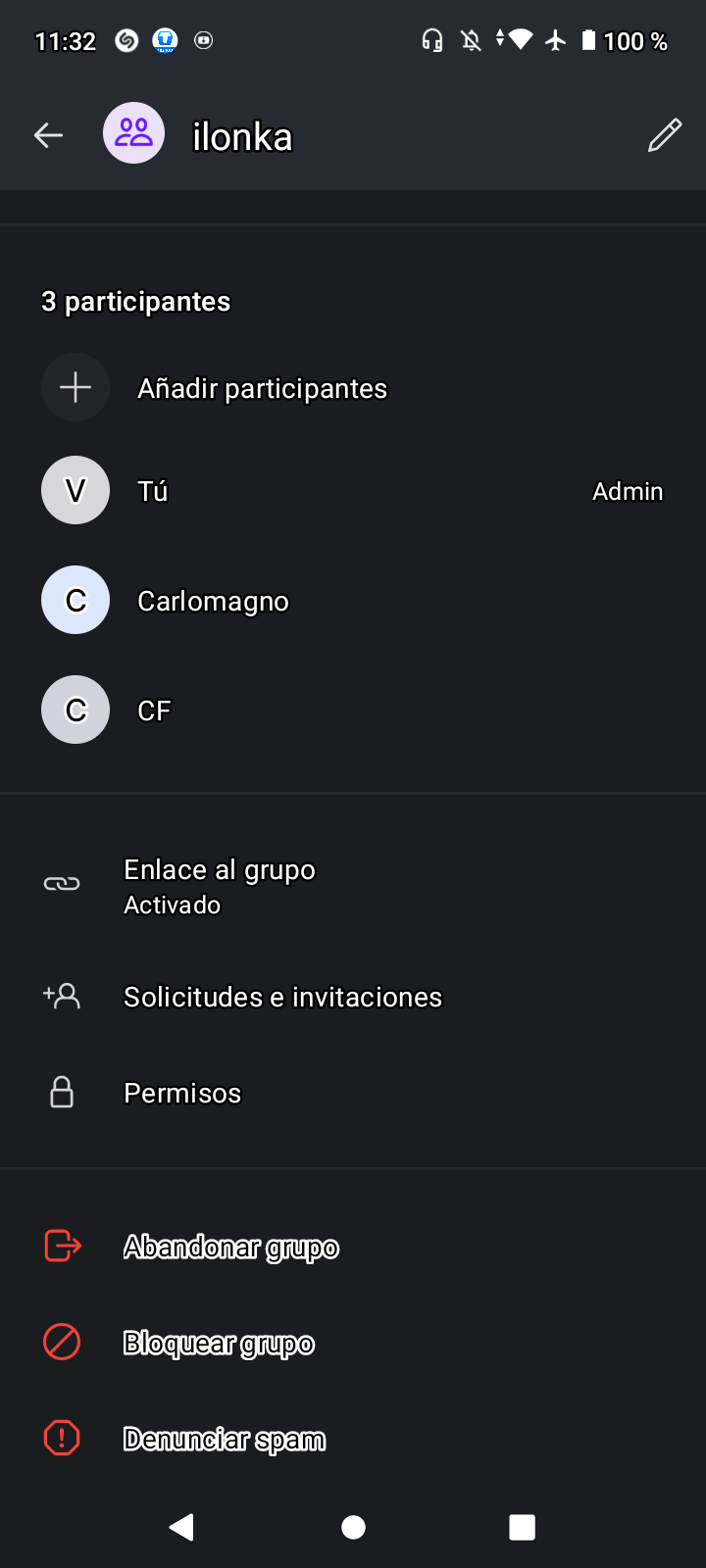This screenshot has width=706, height=1568.
Task: Edit the group with the pencil icon
Action: coord(665,135)
